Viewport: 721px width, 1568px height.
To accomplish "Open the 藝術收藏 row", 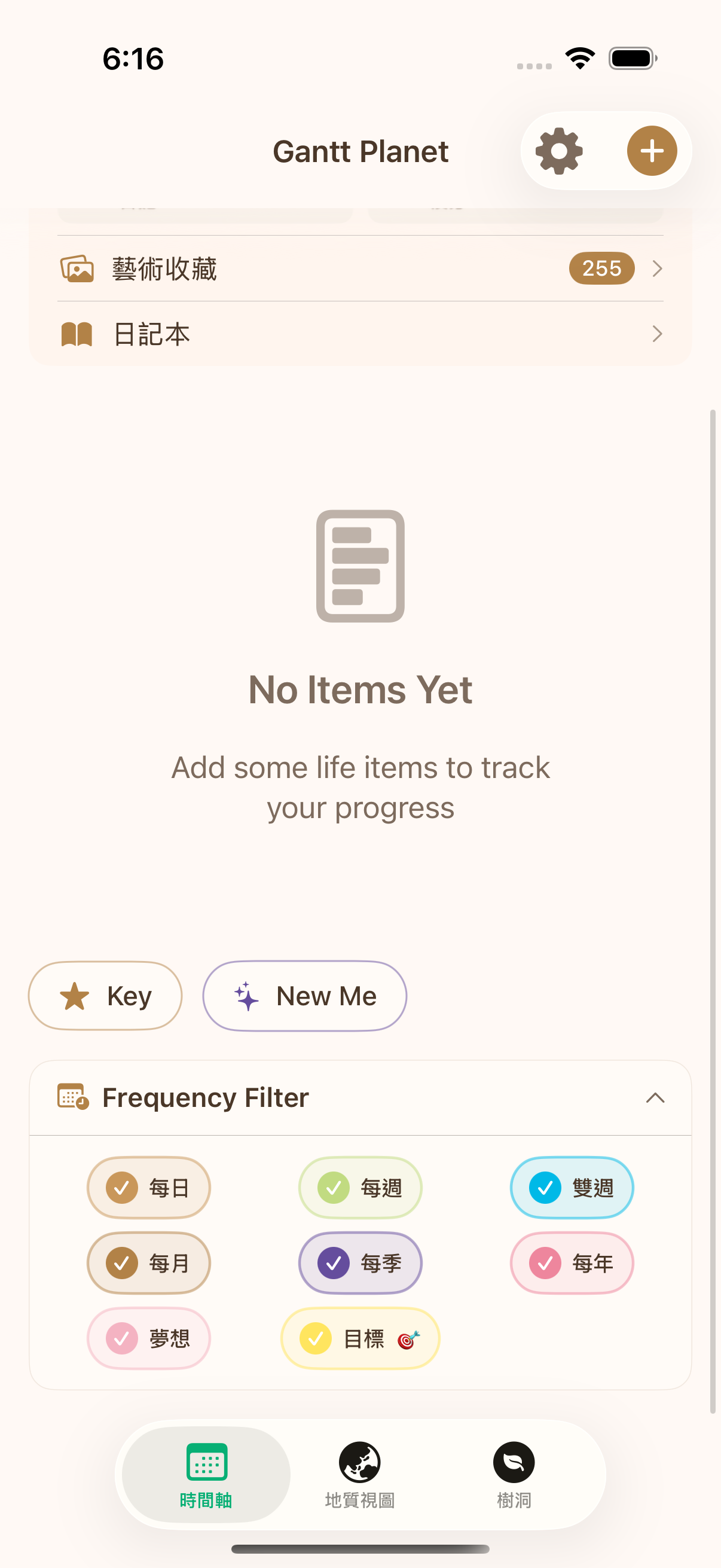I will point(360,269).
